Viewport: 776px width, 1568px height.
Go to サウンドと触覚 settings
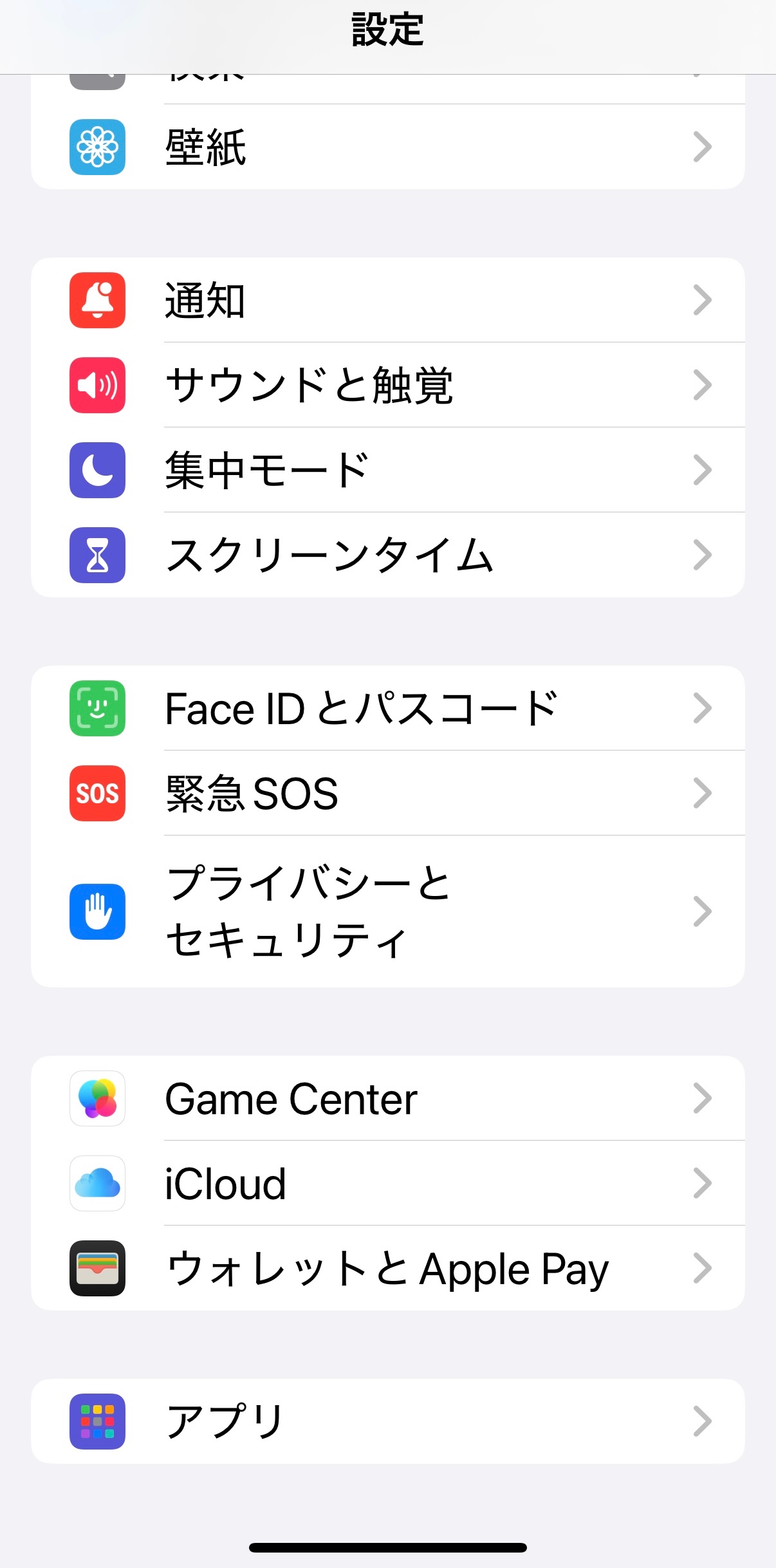click(x=387, y=385)
